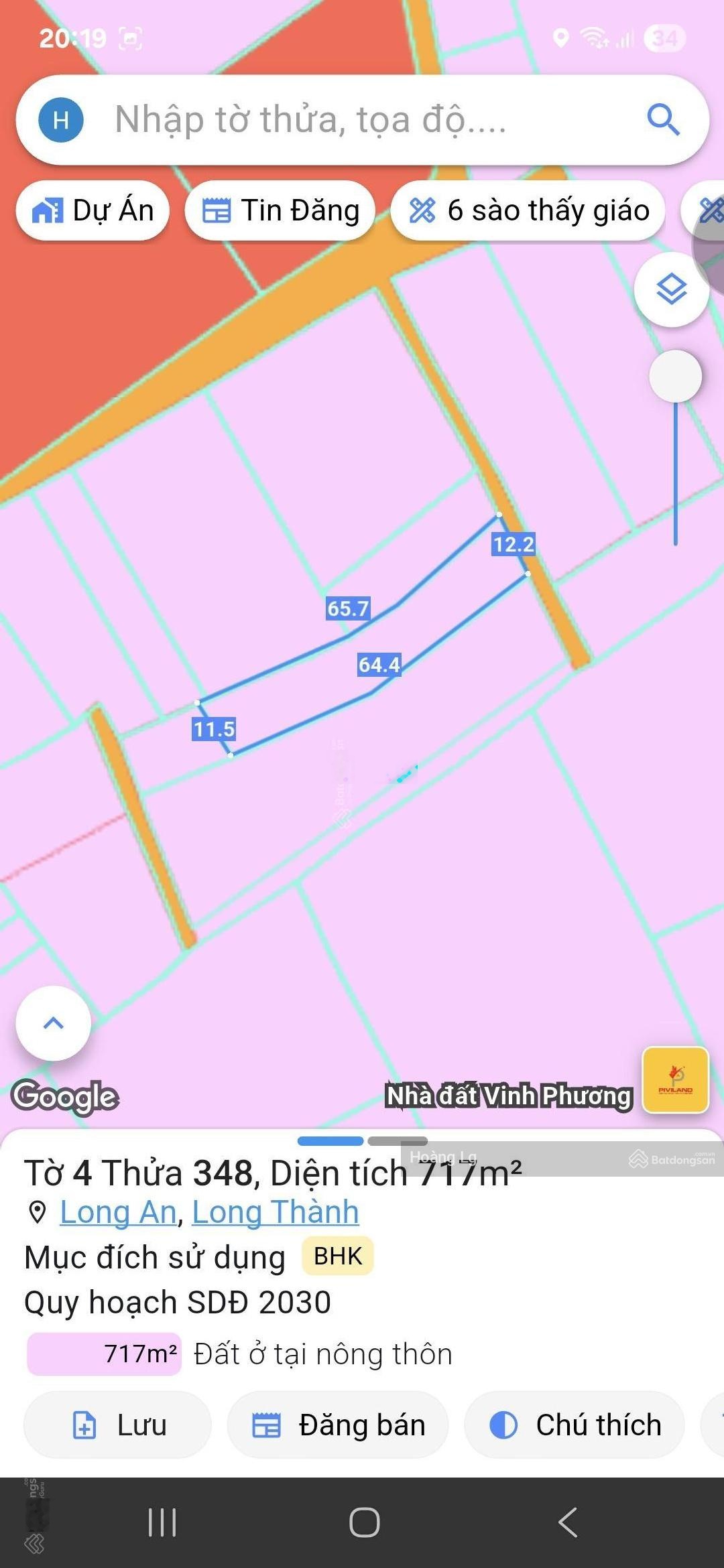
Task: Select the Tin Đăng chip
Action: [280, 210]
